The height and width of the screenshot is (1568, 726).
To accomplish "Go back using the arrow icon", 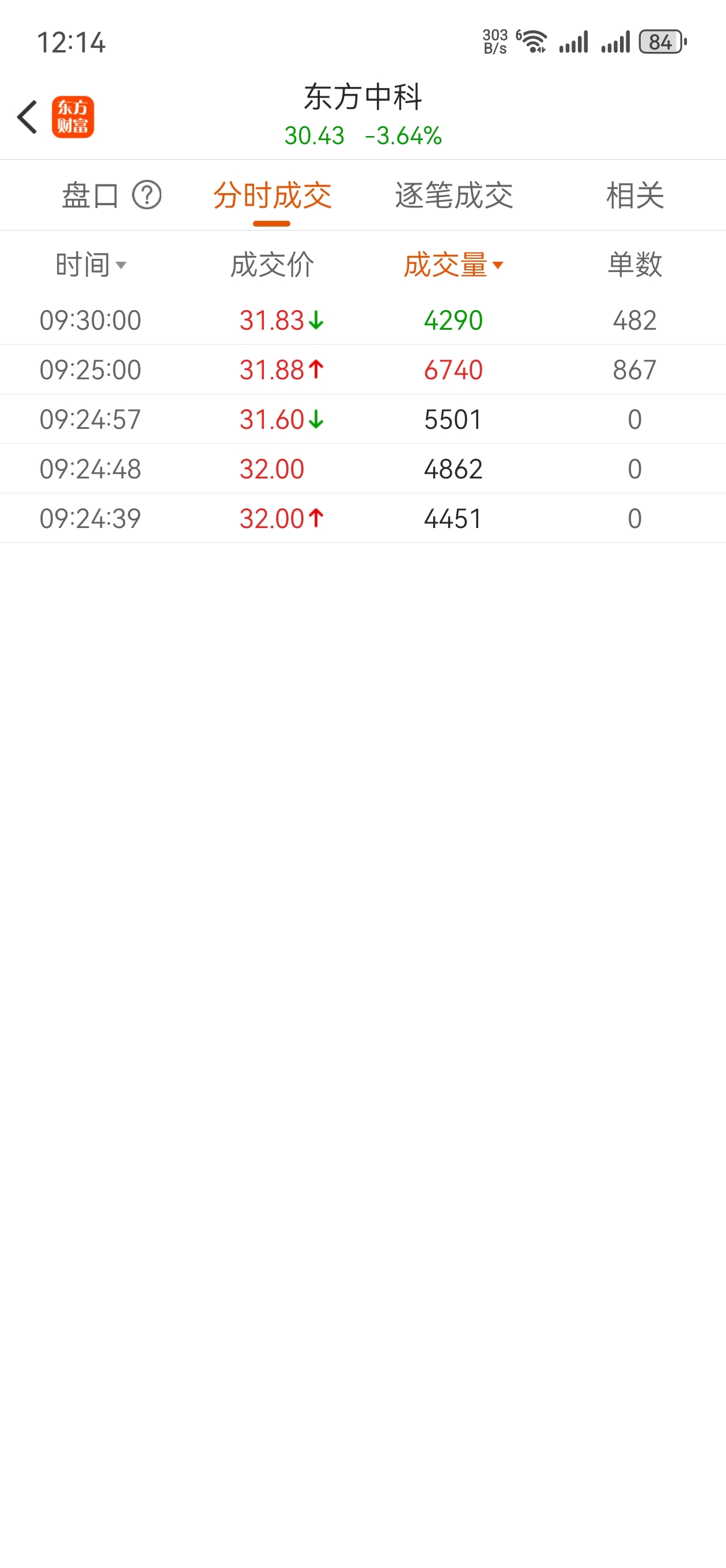I will point(28,117).
